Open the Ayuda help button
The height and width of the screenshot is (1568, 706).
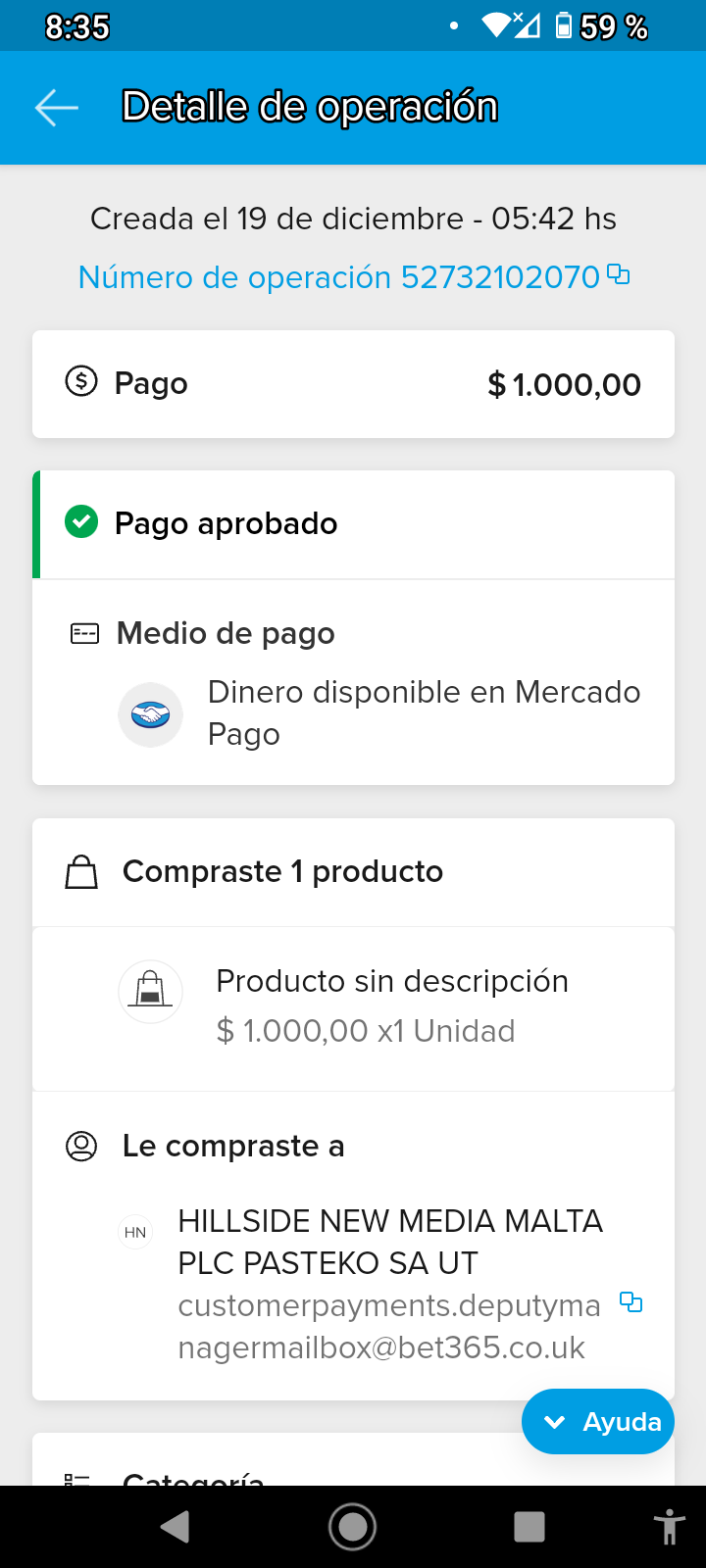tap(598, 1421)
